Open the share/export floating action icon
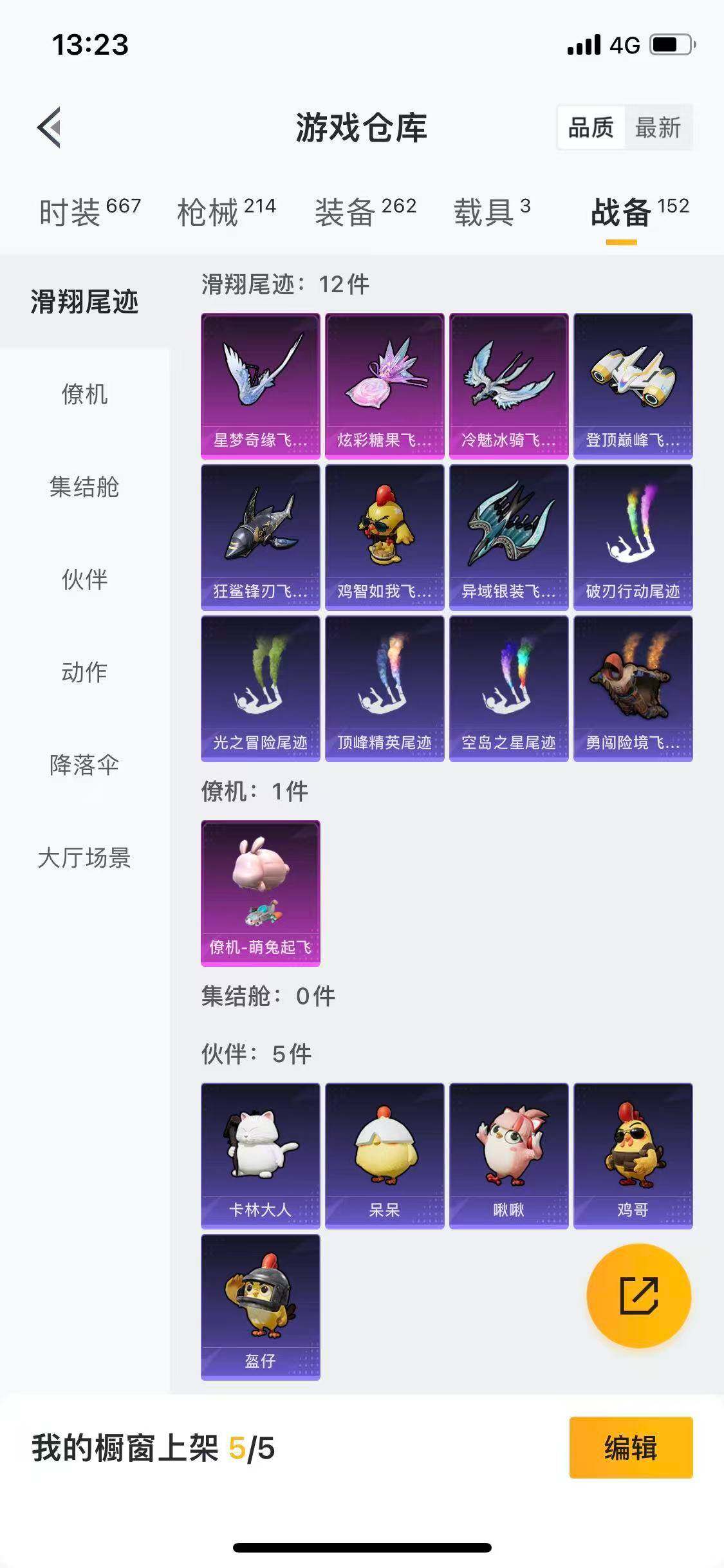Image resolution: width=724 pixels, height=1568 pixels. pos(640,1296)
